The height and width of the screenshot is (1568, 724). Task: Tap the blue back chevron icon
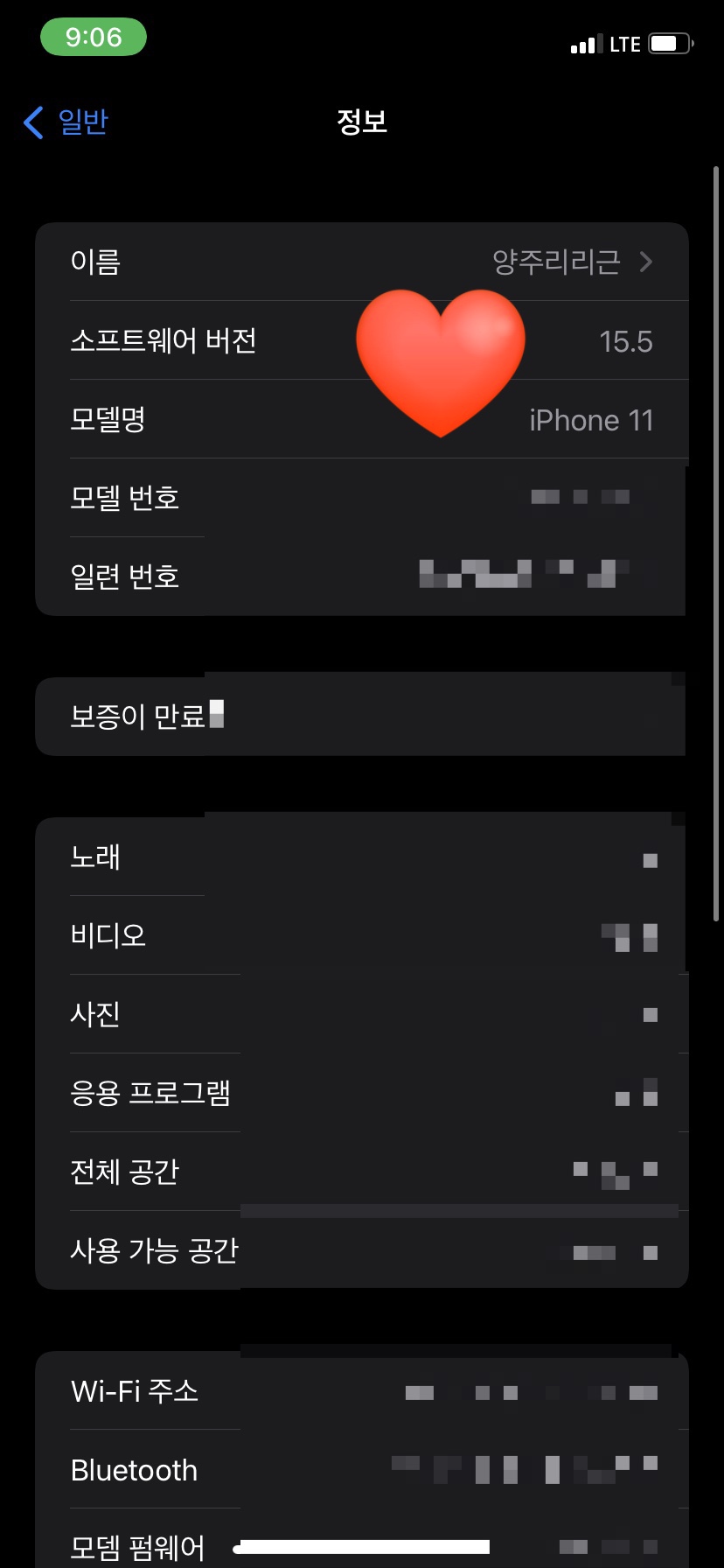(x=33, y=122)
